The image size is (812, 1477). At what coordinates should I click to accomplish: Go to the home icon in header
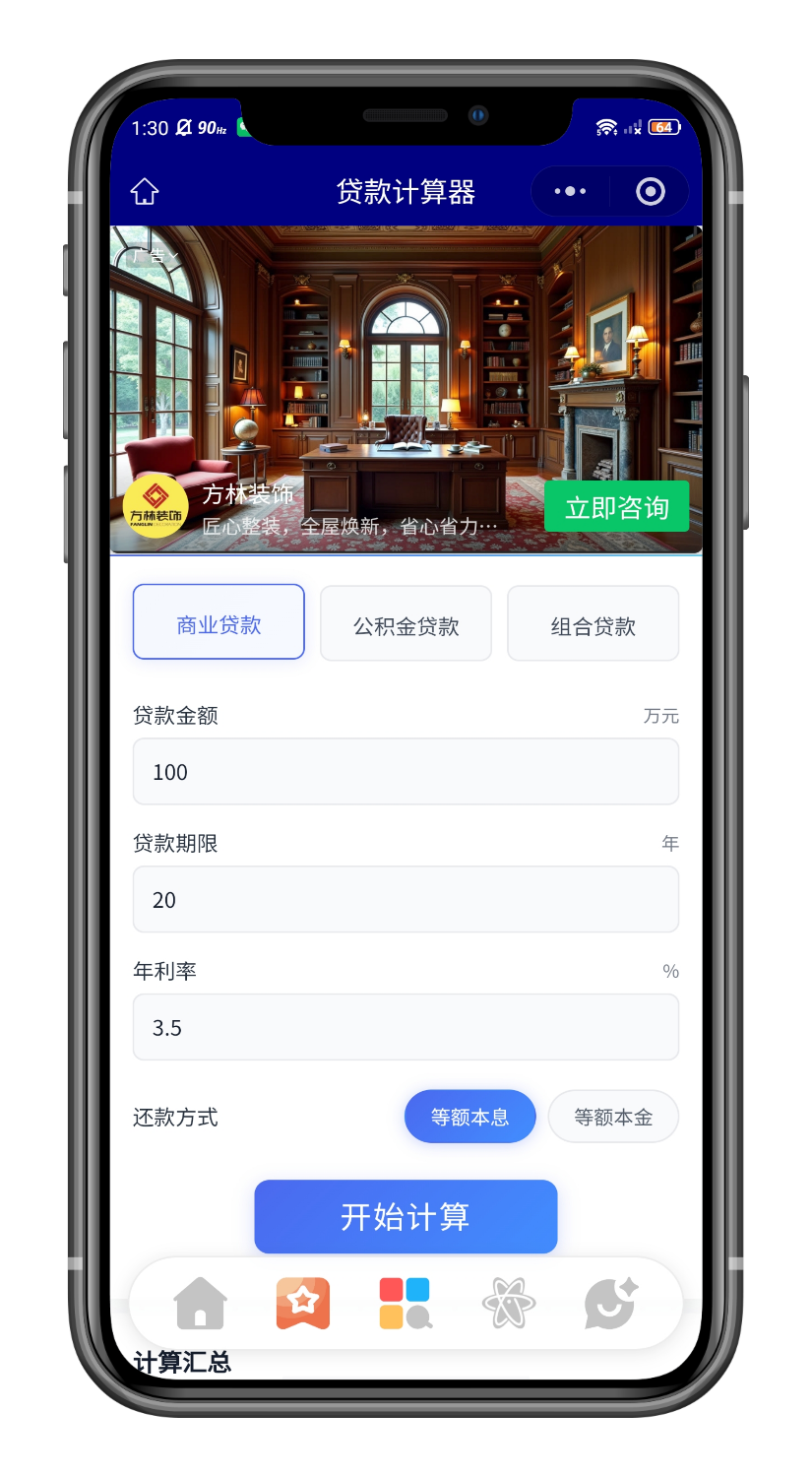pos(145,191)
